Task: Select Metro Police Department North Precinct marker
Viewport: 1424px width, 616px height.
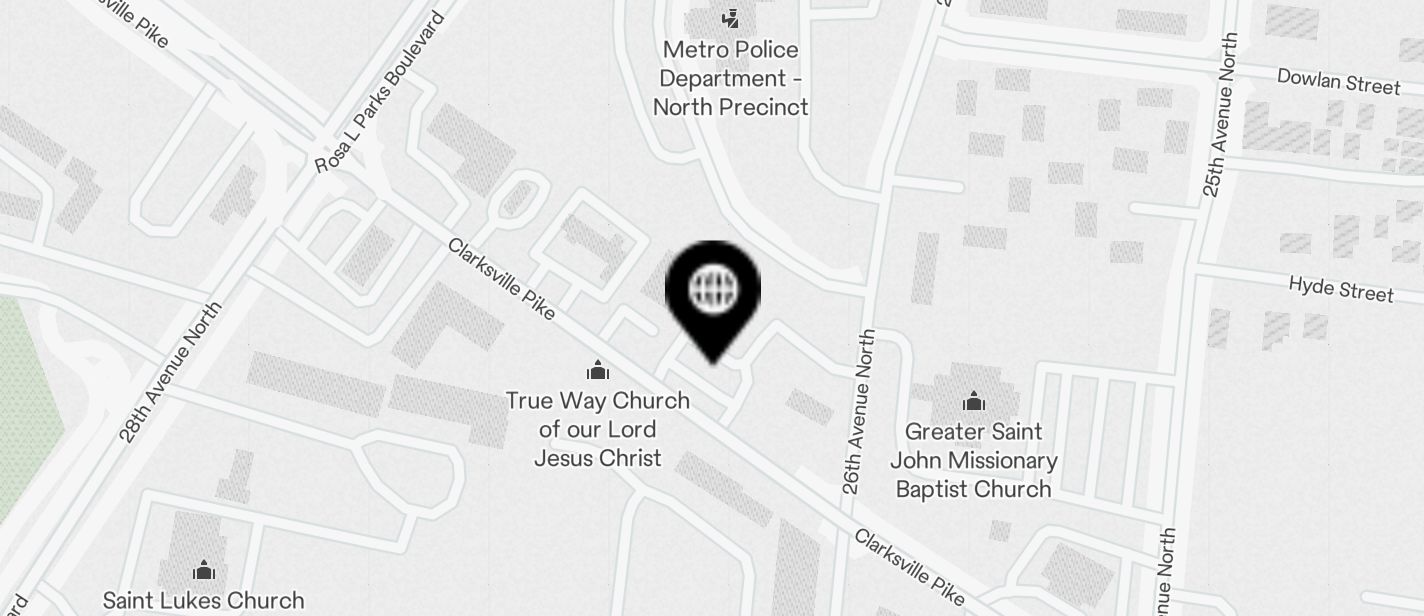Action: 731,18
